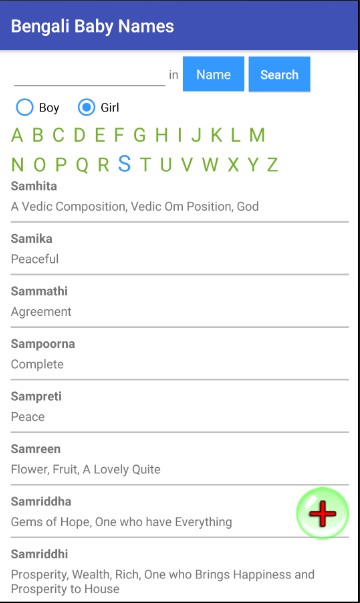Show names beginning with letter M
360x603 pixels.
[x=257, y=135]
